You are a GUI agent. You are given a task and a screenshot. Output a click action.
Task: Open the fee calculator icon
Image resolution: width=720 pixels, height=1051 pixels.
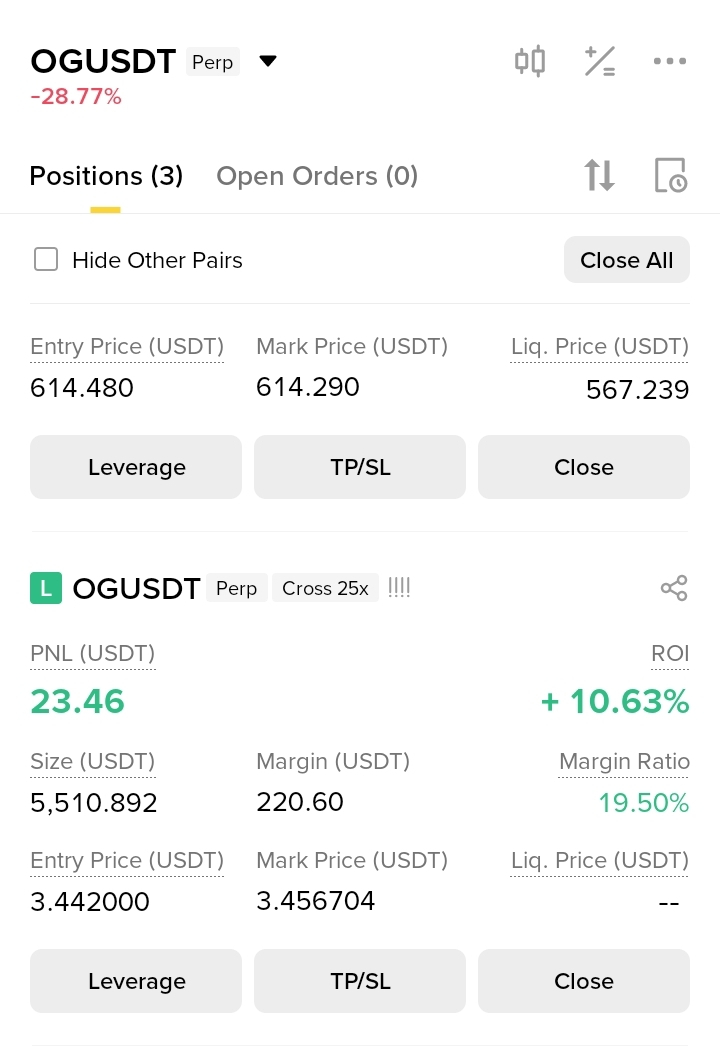point(600,61)
